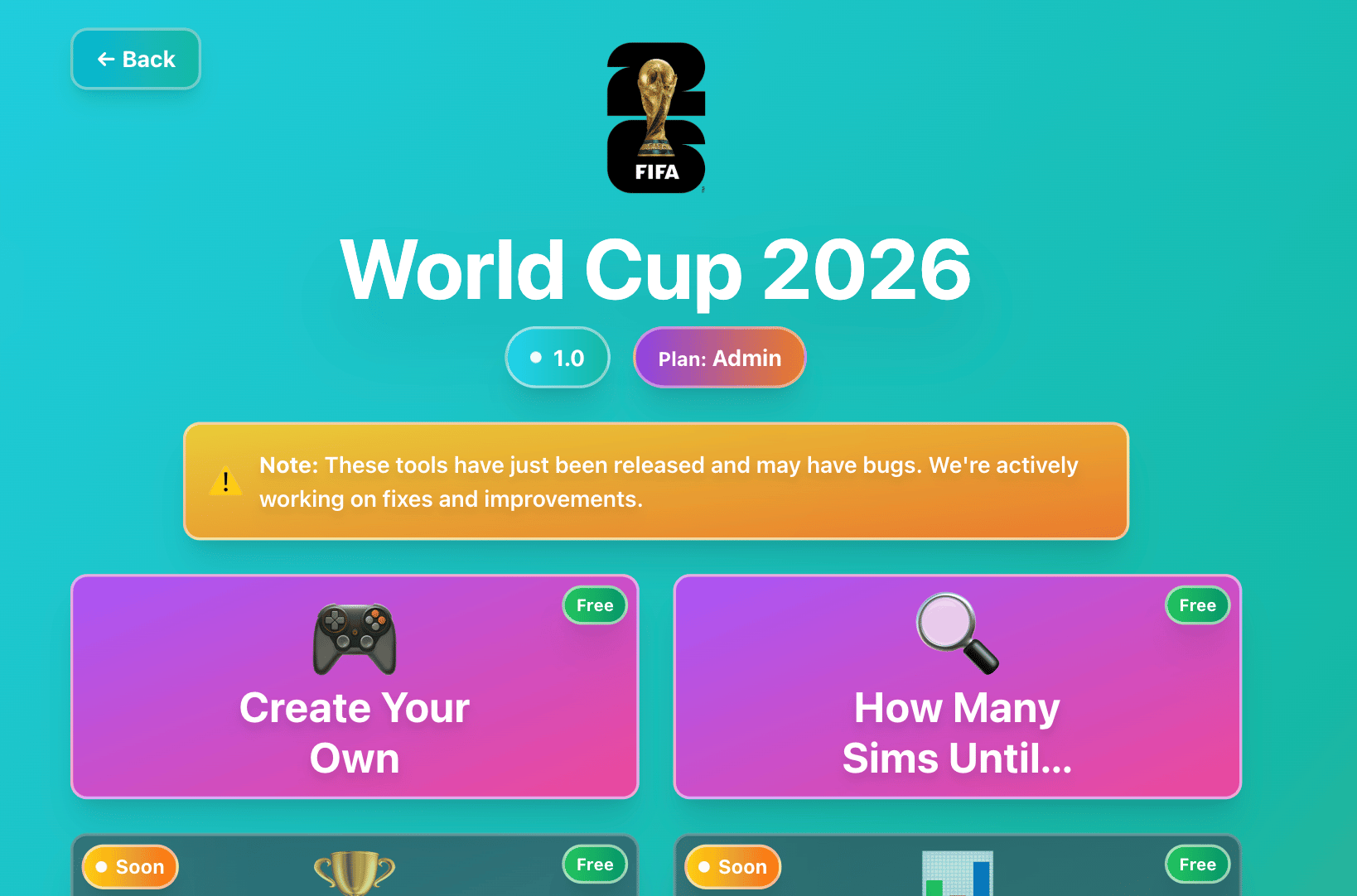Open the How Many Sims Until card
The width and height of the screenshot is (1357, 896).
point(957,687)
